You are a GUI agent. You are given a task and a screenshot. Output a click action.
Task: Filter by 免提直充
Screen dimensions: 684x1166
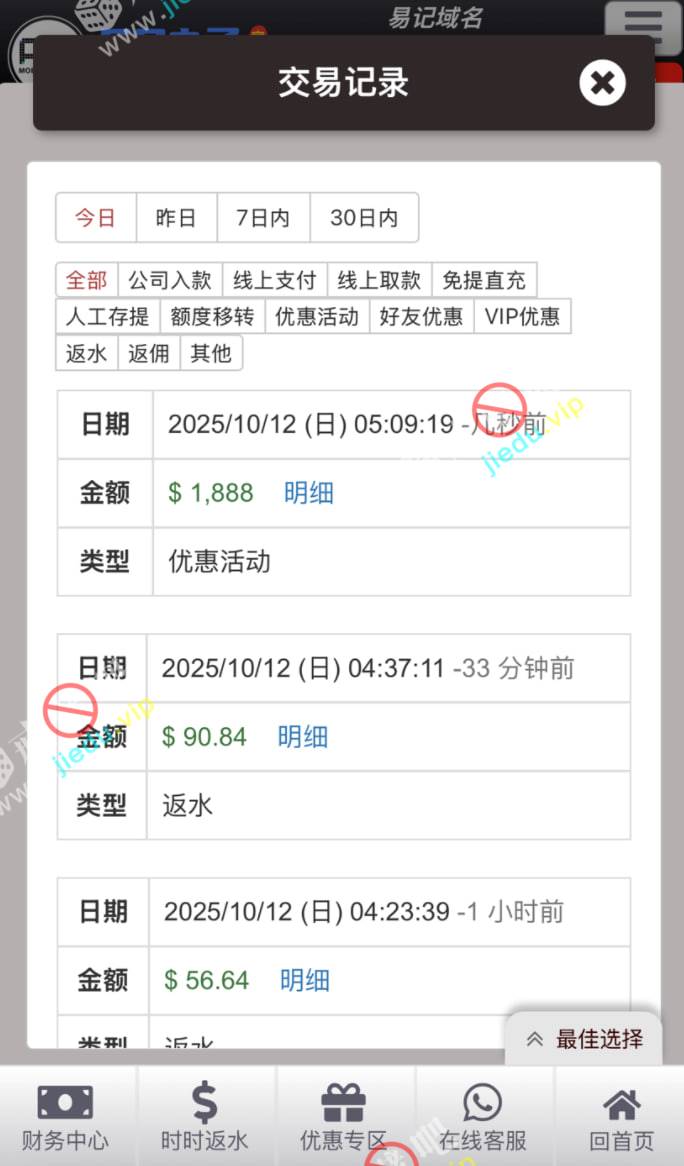484,280
